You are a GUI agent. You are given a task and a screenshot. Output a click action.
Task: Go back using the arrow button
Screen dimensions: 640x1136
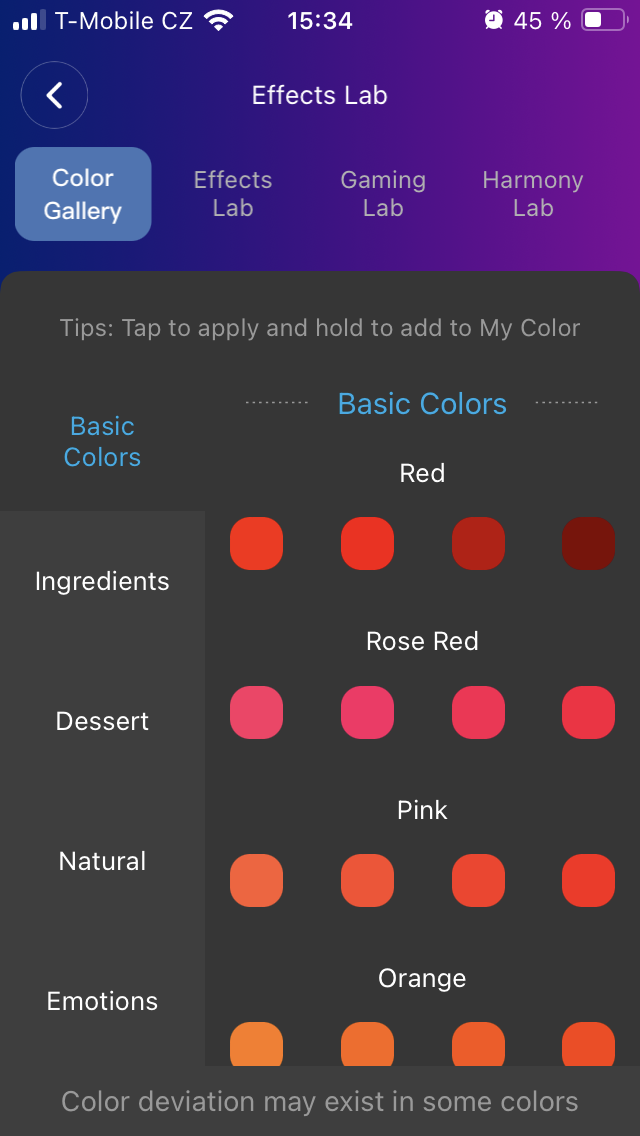[55, 96]
